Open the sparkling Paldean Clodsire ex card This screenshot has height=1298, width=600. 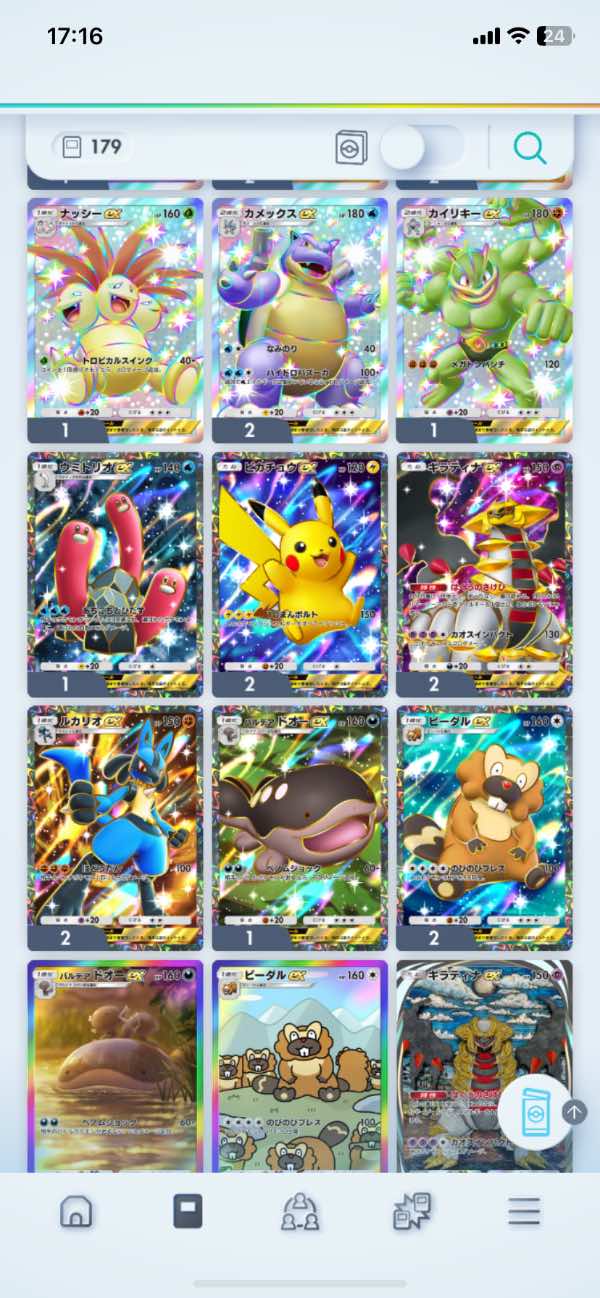pyautogui.click(x=300, y=828)
